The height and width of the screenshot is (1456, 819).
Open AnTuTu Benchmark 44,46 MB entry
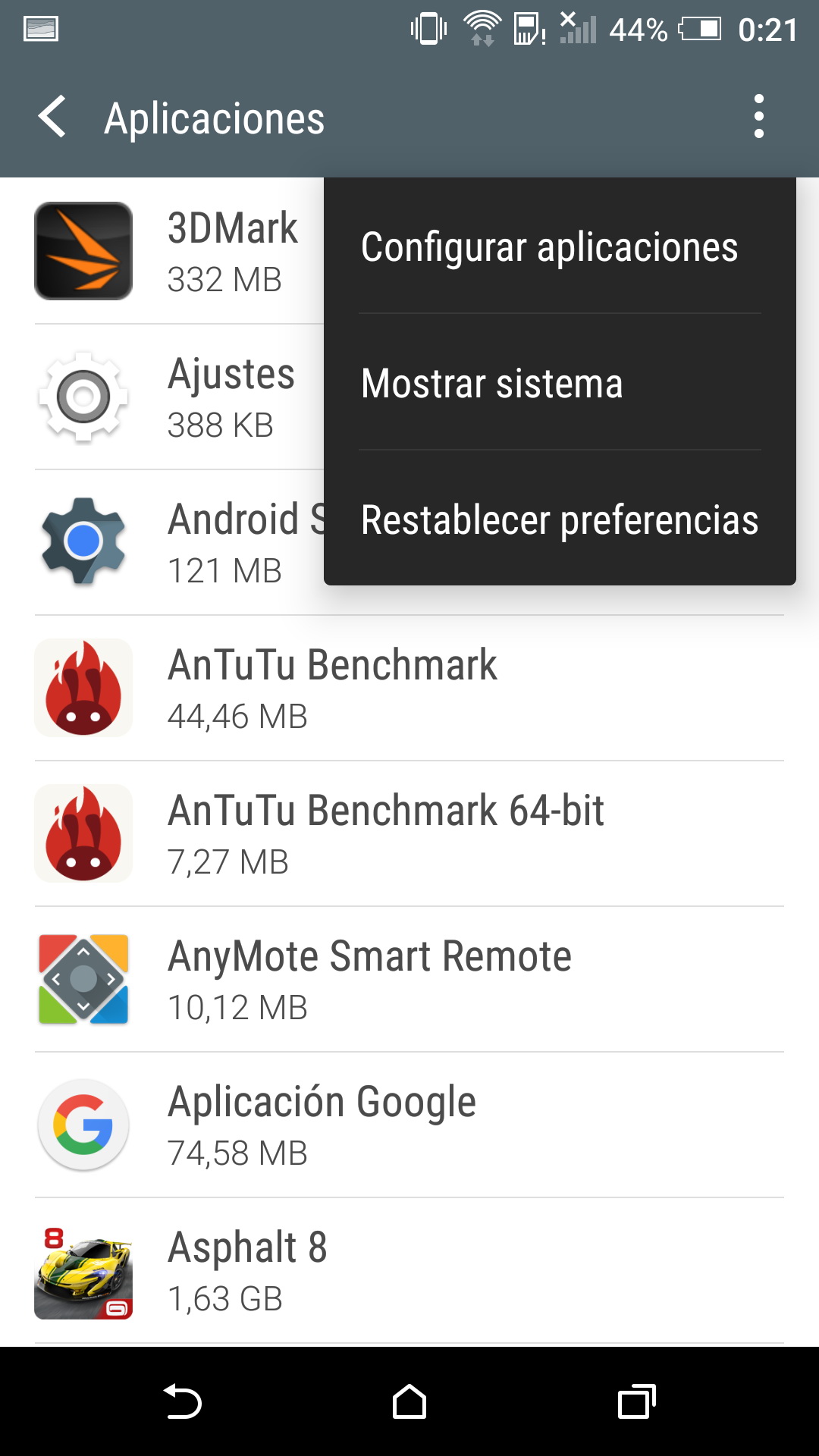pos(332,688)
